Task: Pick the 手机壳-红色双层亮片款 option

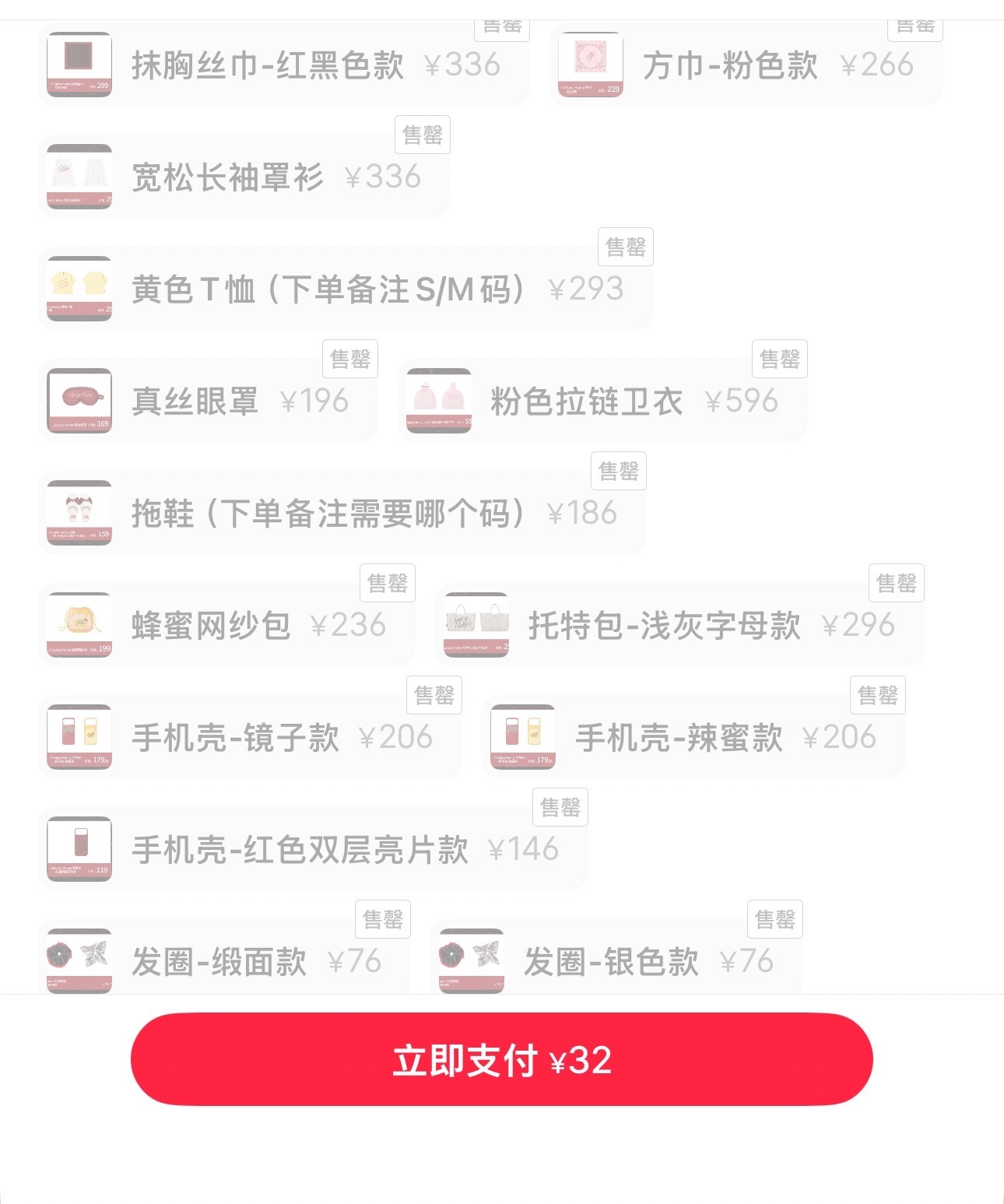Action: 313,849
